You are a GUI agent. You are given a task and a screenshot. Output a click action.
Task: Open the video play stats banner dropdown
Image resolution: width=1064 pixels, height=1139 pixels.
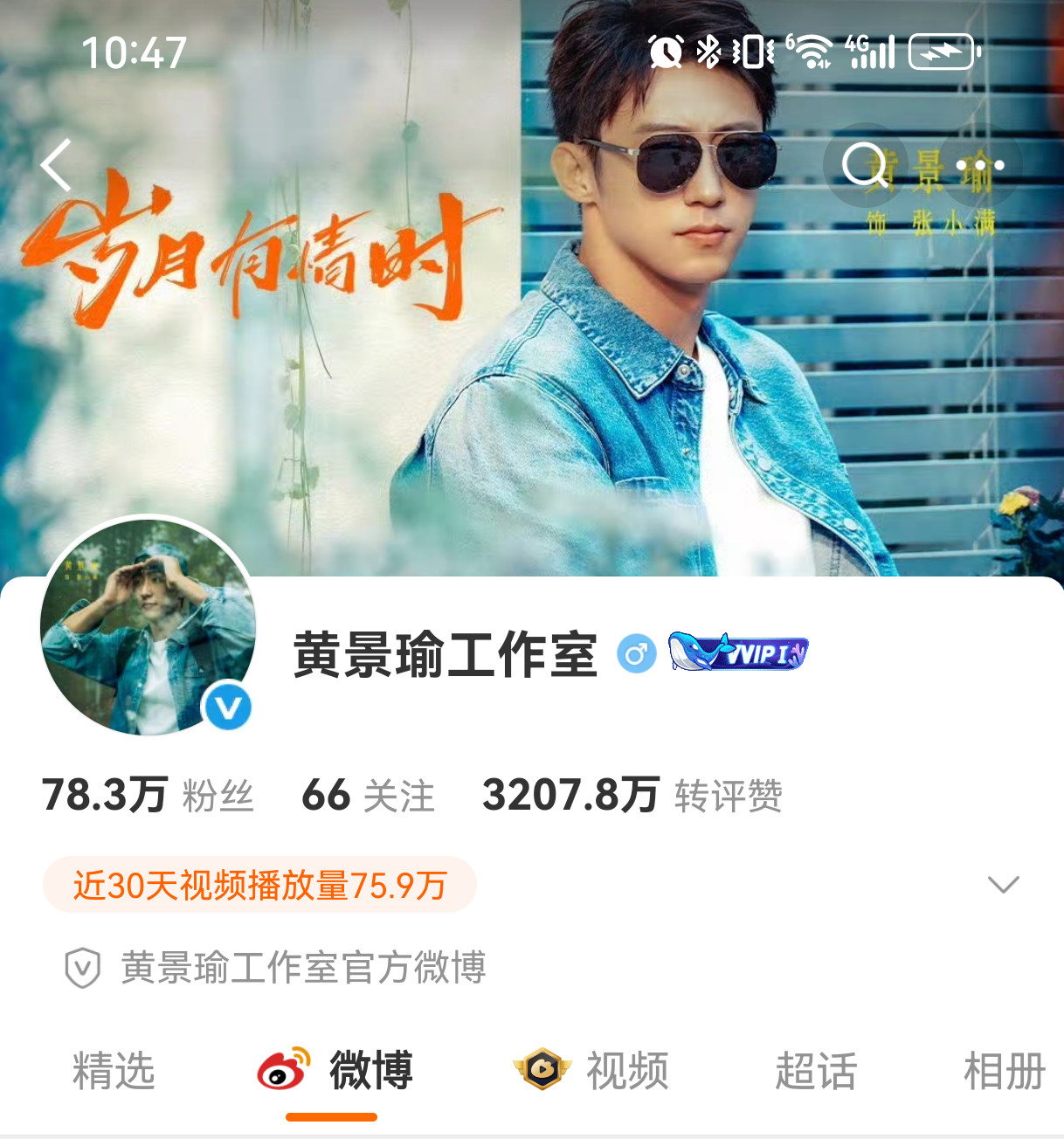point(259,886)
